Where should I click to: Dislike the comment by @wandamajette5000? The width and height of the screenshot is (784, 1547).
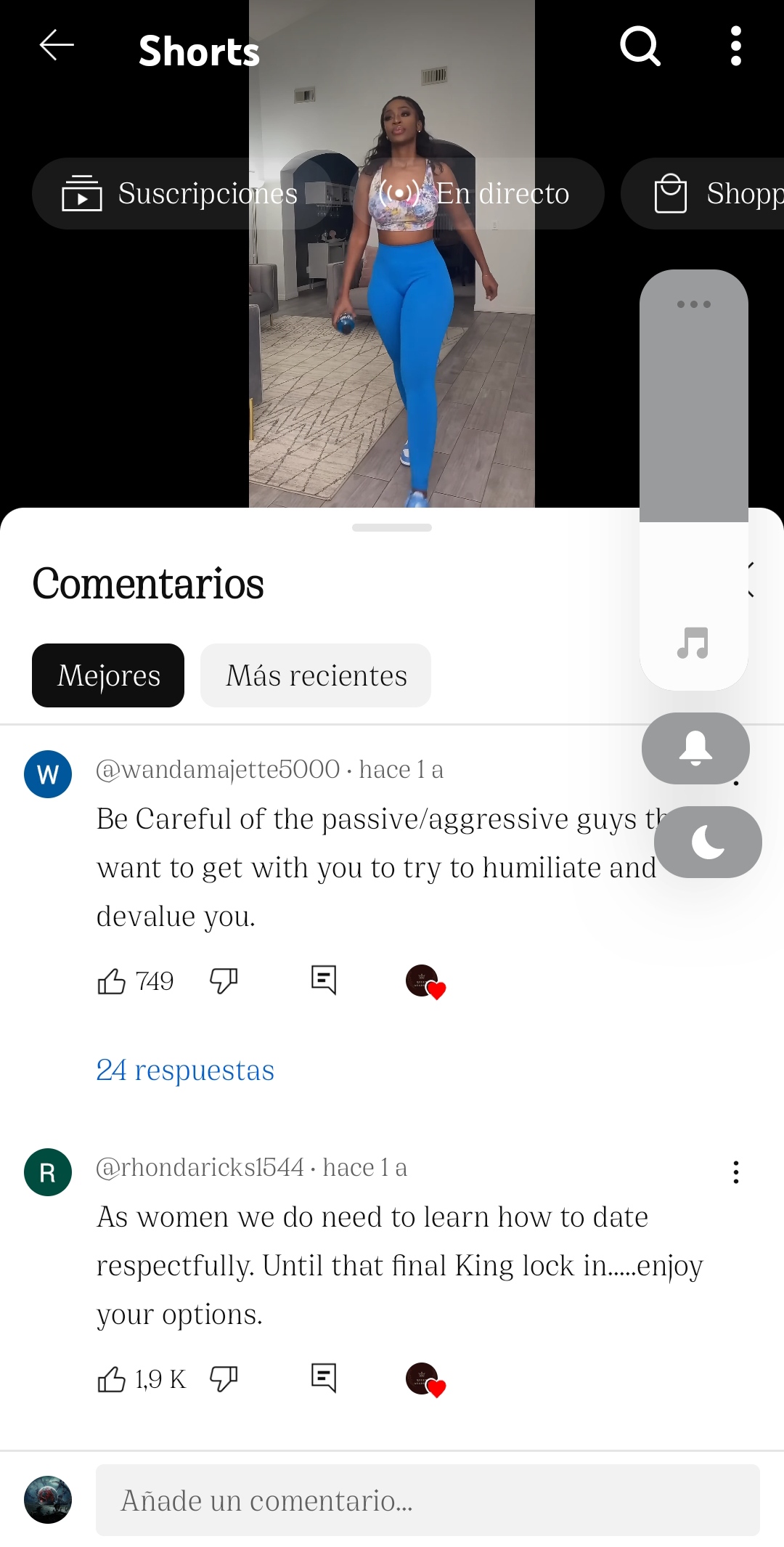coord(224,981)
